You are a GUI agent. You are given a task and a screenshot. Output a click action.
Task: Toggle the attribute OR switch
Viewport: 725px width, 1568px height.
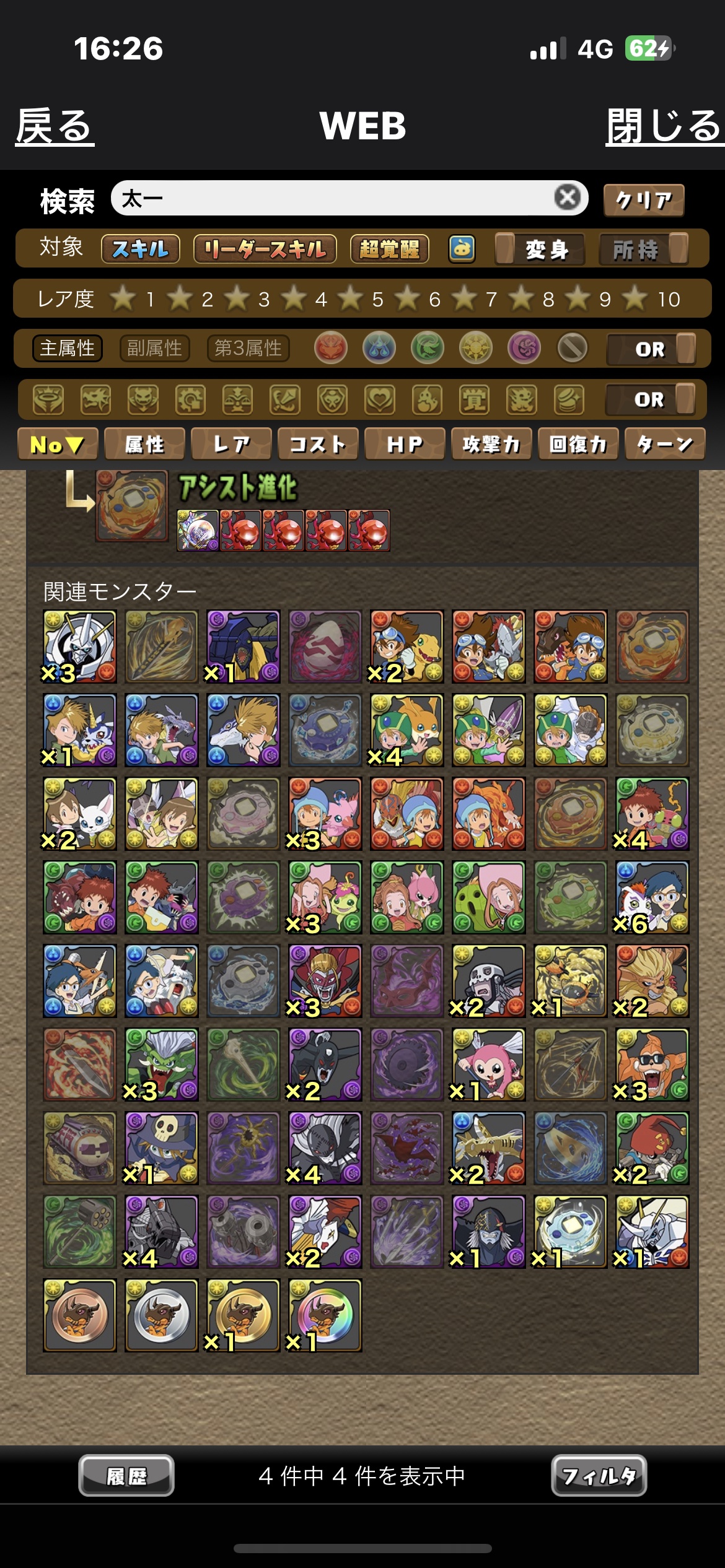coord(651,349)
